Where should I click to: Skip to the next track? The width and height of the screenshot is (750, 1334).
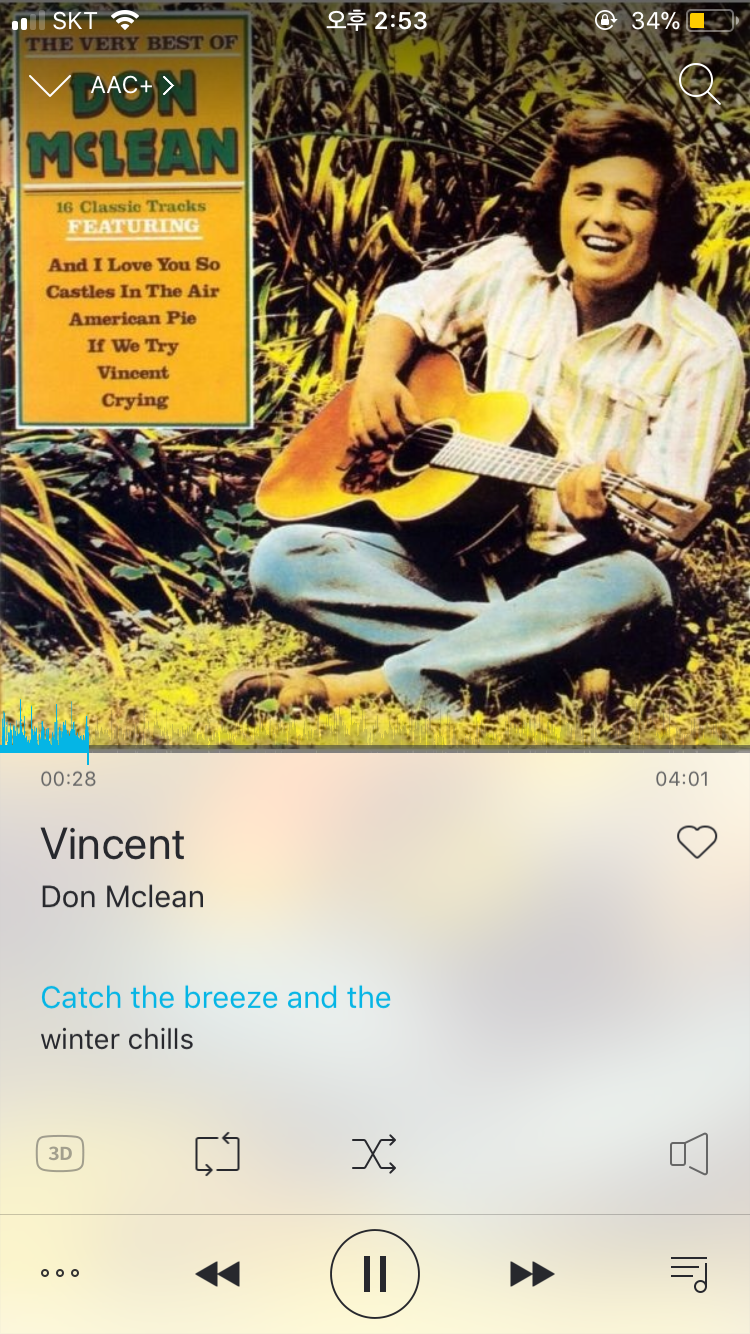point(532,1273)
